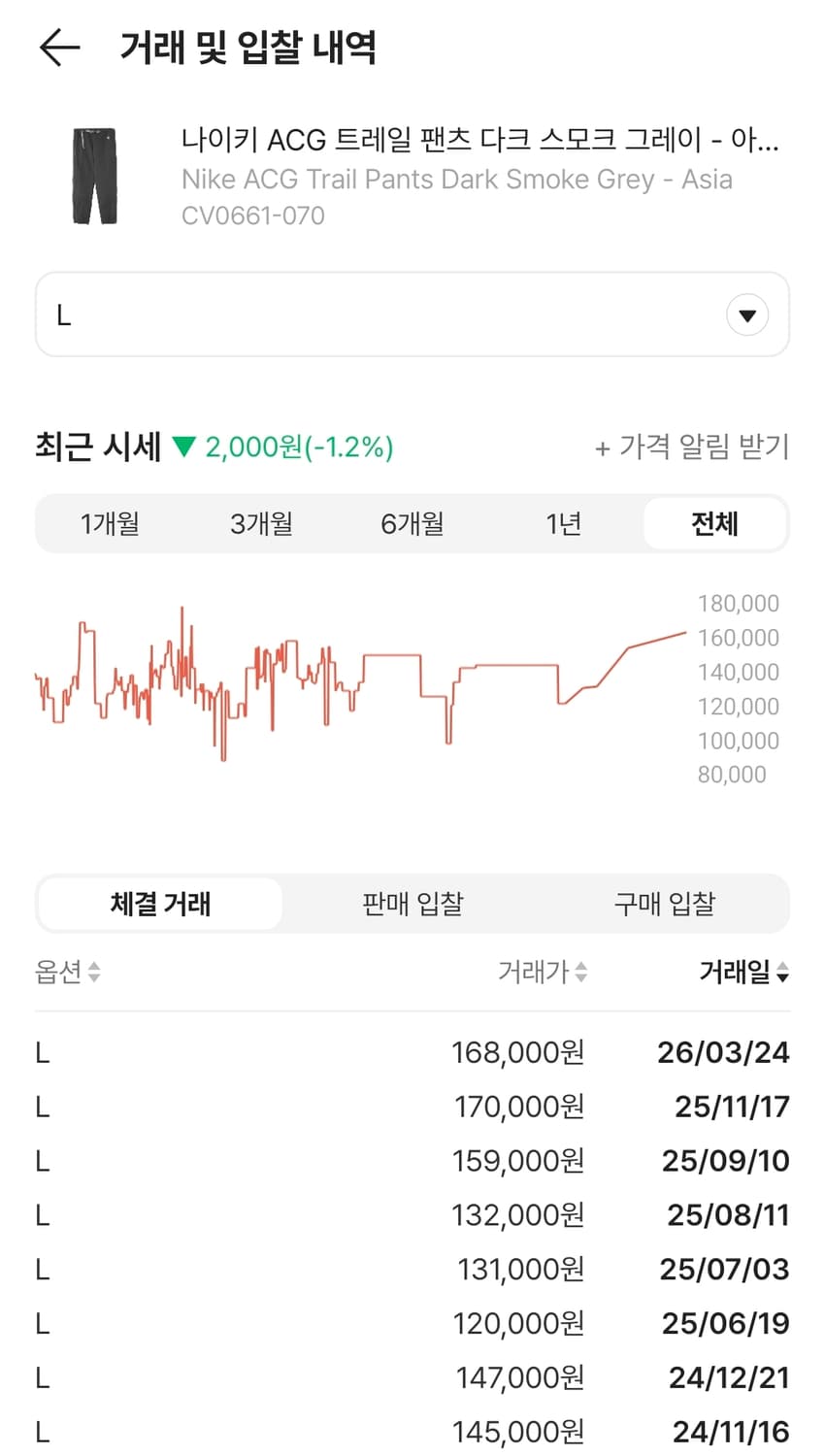Click the English product name Nike ACG Trail Pants
The width and height of the screenshot is (825, 1456).
point(457,179)
